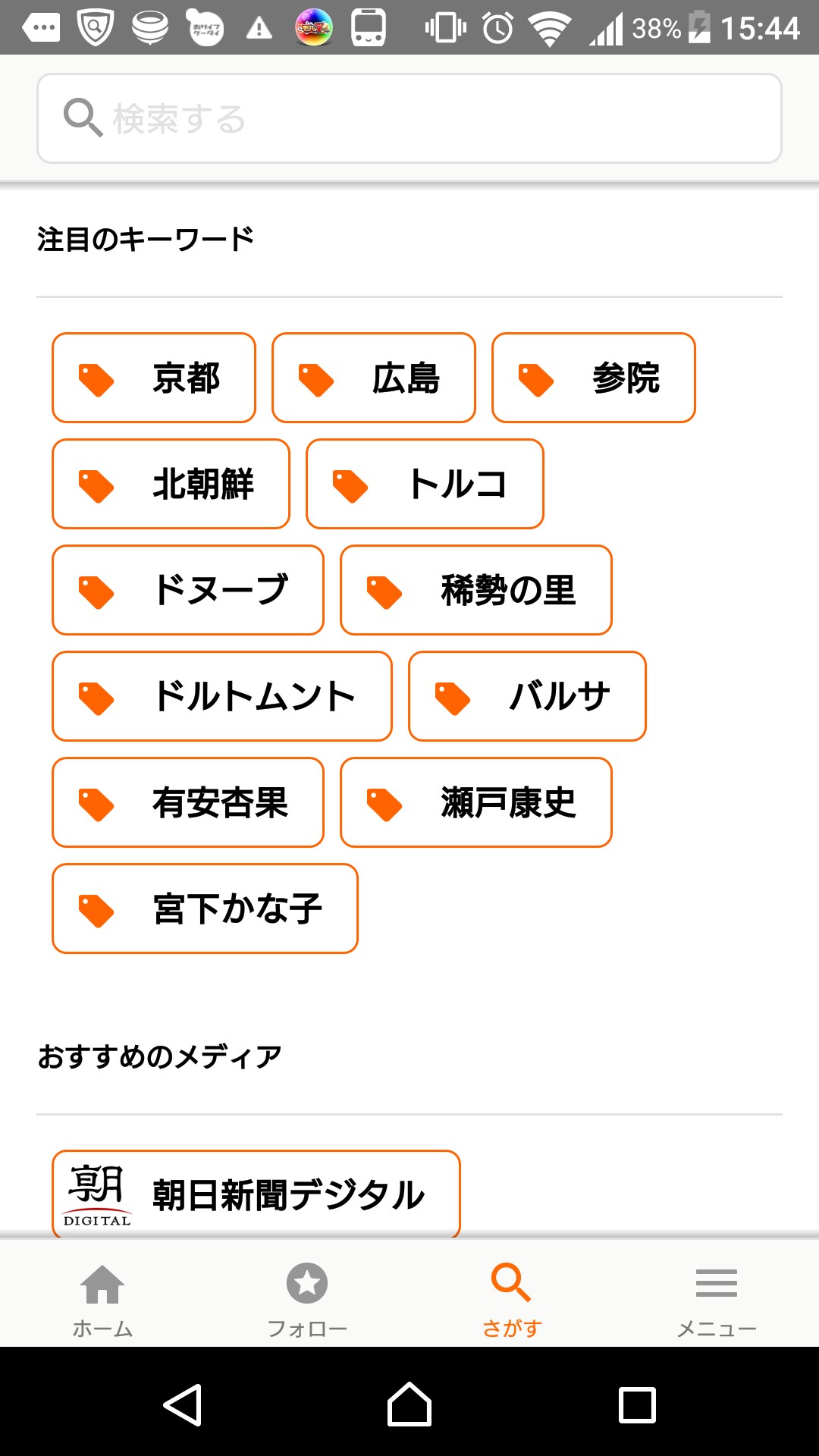Open the メニュー tab
The height and width of the screenshot is (1456, 819).
(717, 1298)
